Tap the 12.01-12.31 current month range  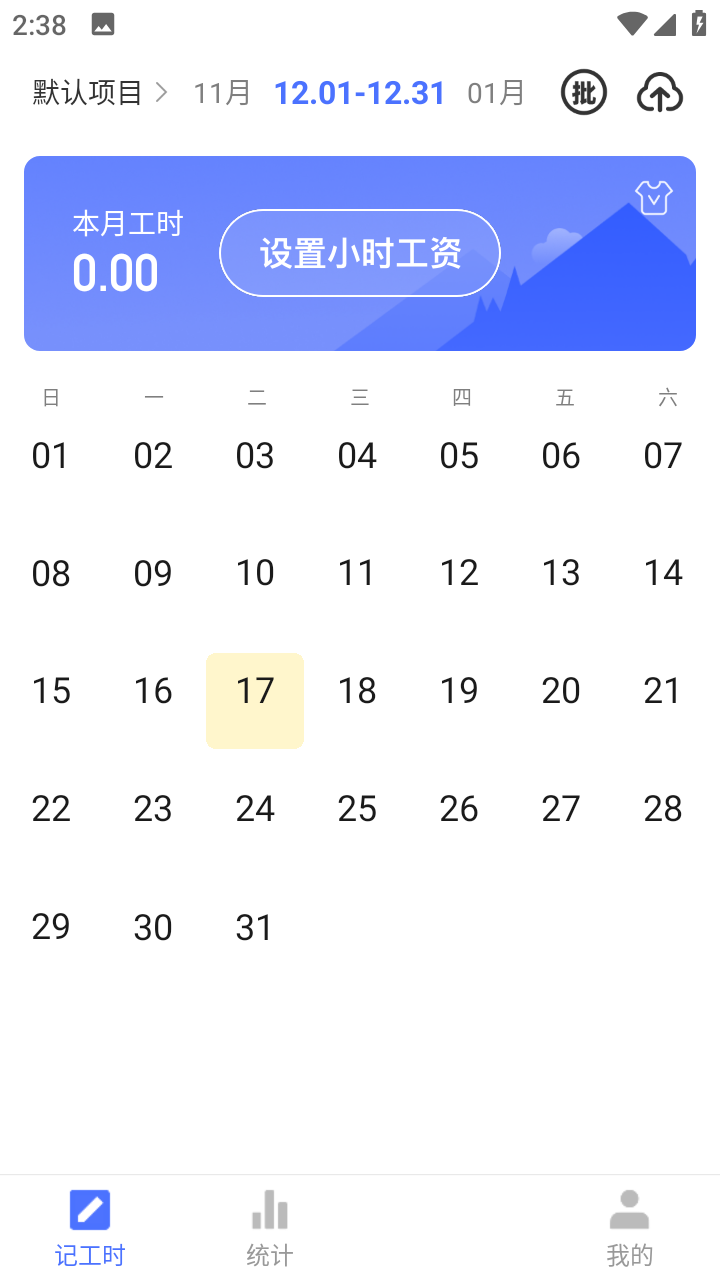click(360, 93)
